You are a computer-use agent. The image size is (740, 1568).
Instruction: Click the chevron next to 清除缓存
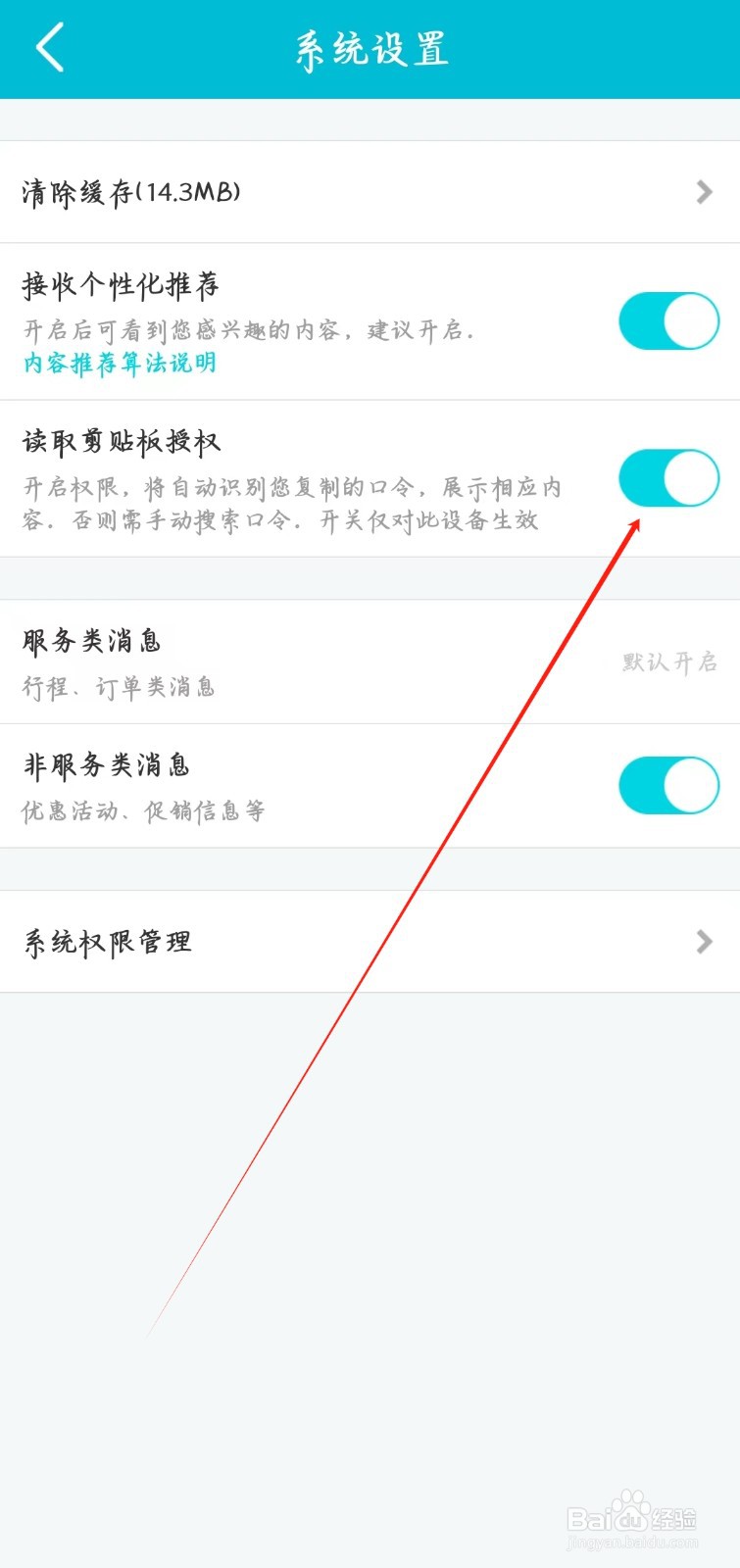click(704, 192)
